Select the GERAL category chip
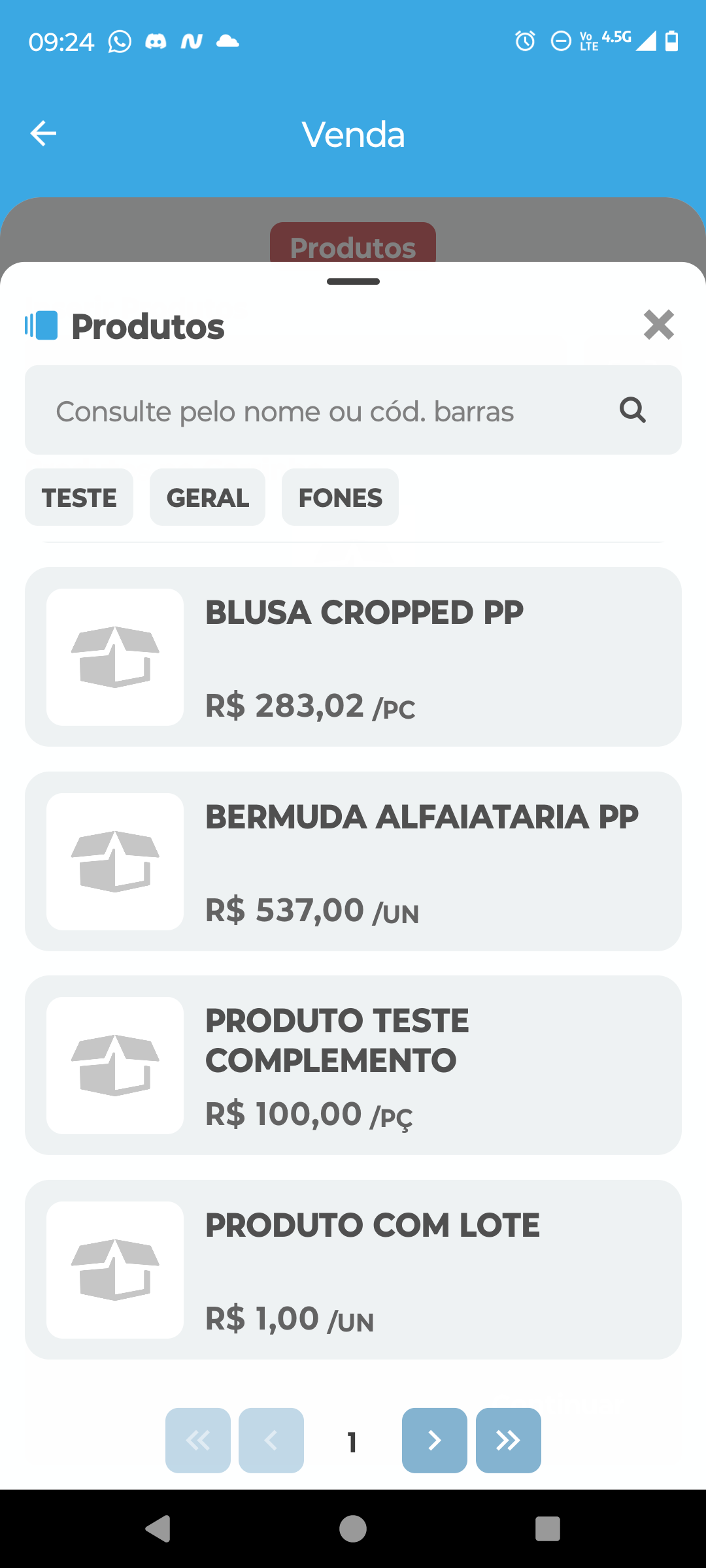Image resolution: width=706 pixels, height=1568 pixels. point(207,498)
